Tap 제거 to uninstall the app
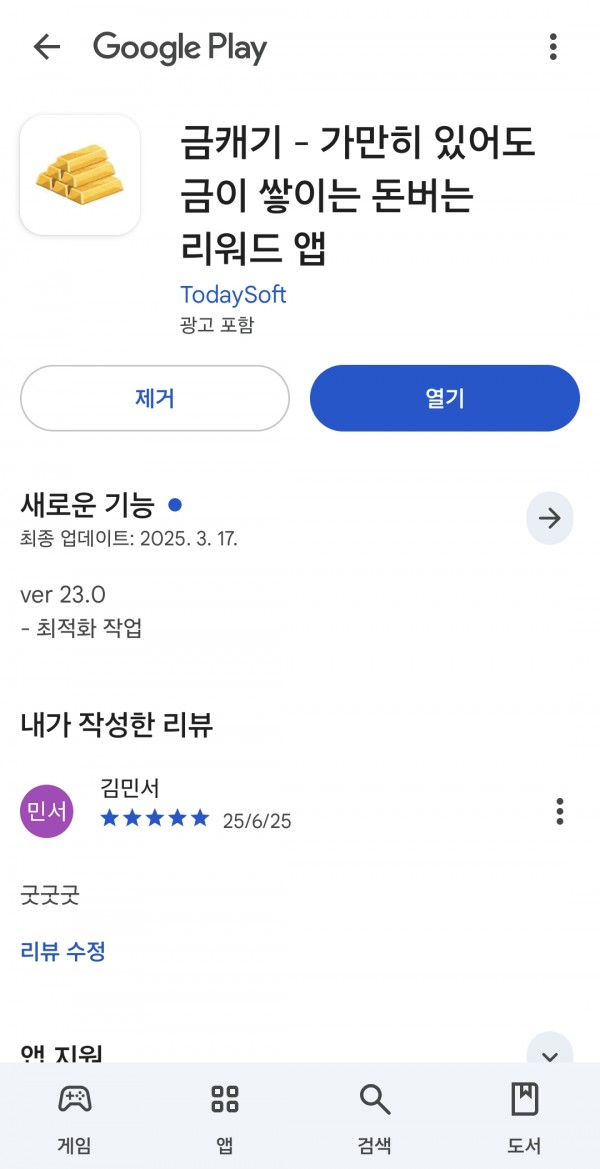Viewport: 600px width, 1169px height. (154, 398)
